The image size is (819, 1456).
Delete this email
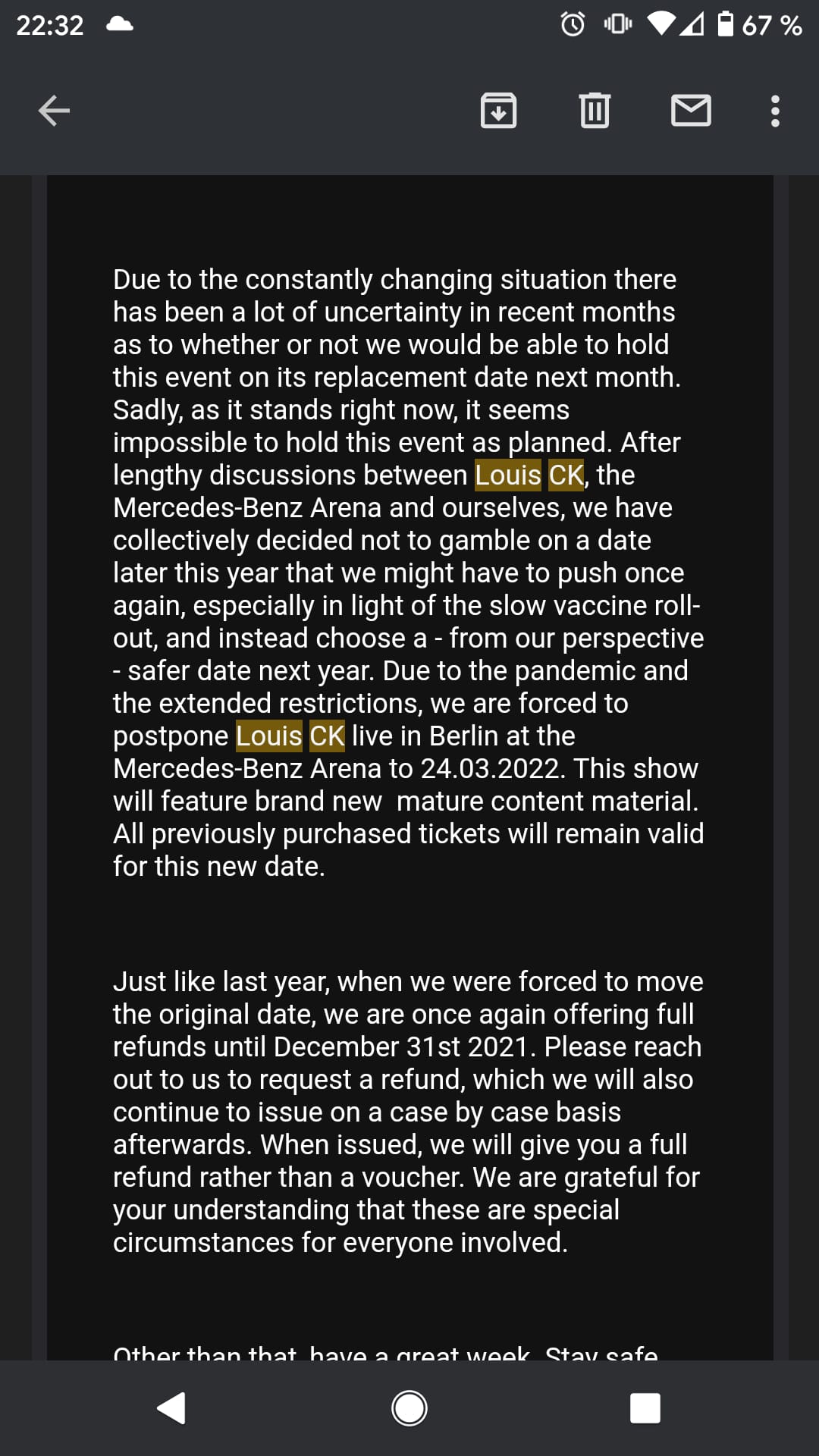(595, 111)
